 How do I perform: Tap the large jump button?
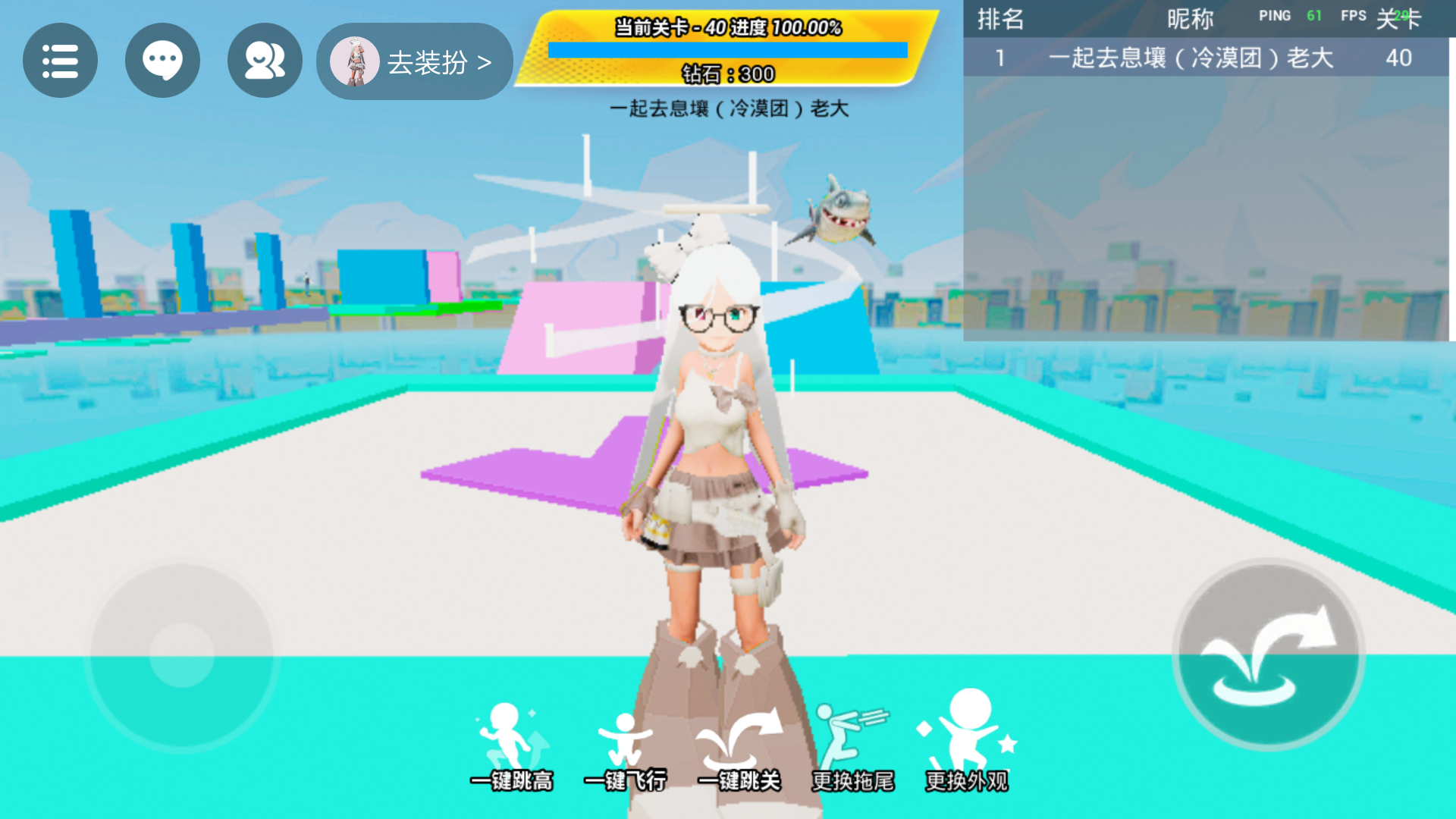pyautogui.click(x=1269, y=654)
